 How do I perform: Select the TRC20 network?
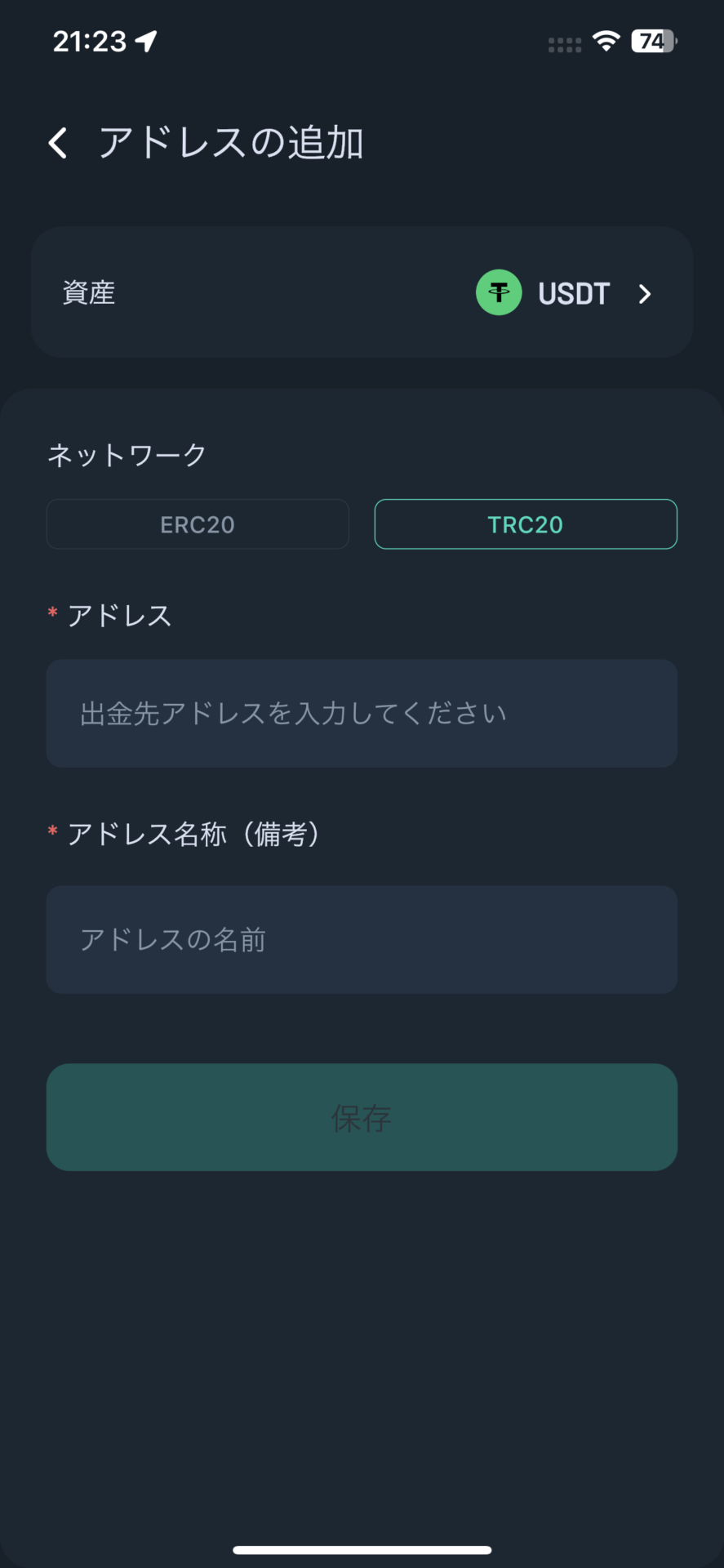(x=526, y=524)
